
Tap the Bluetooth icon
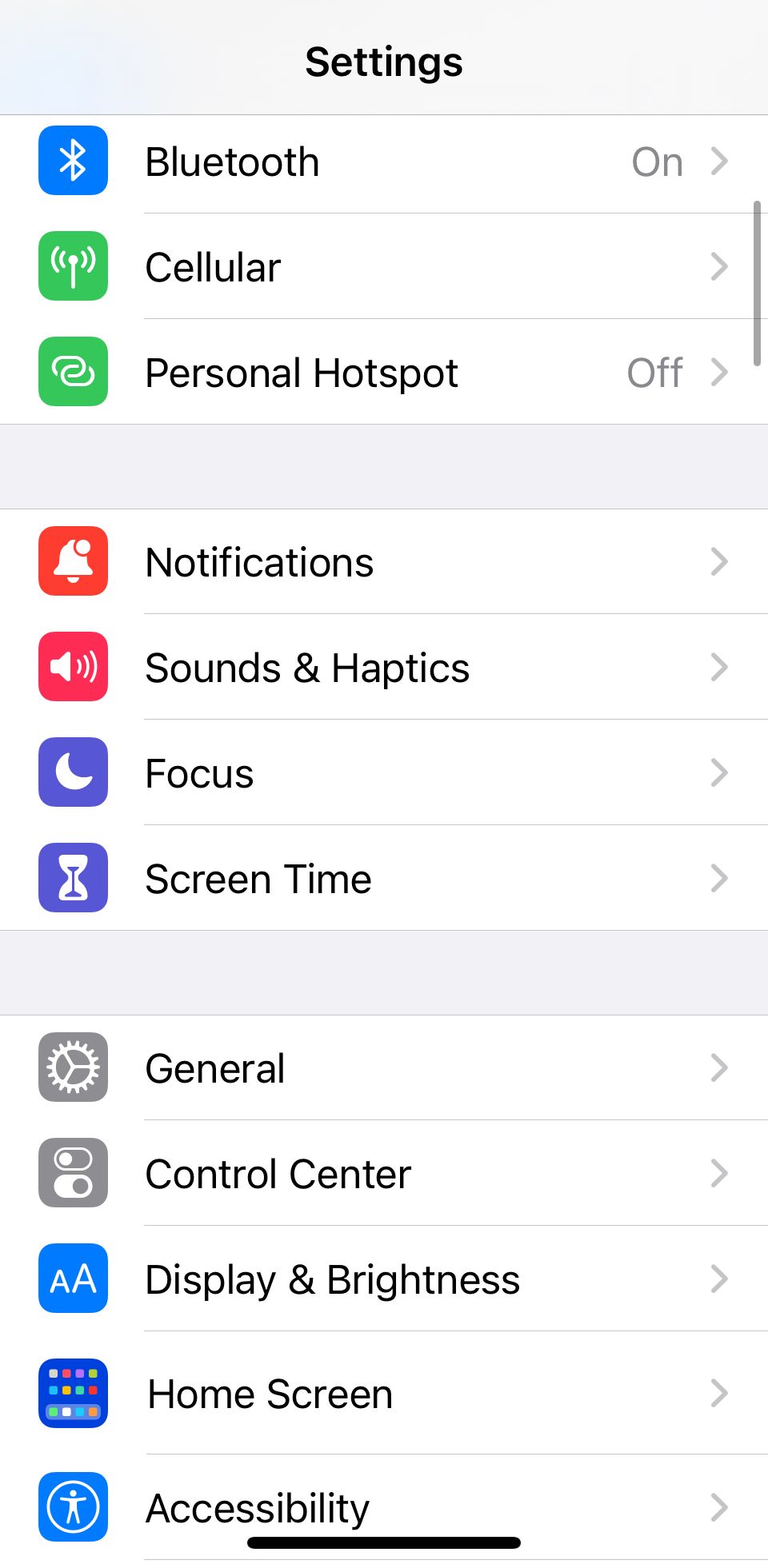tap(73, 161)
